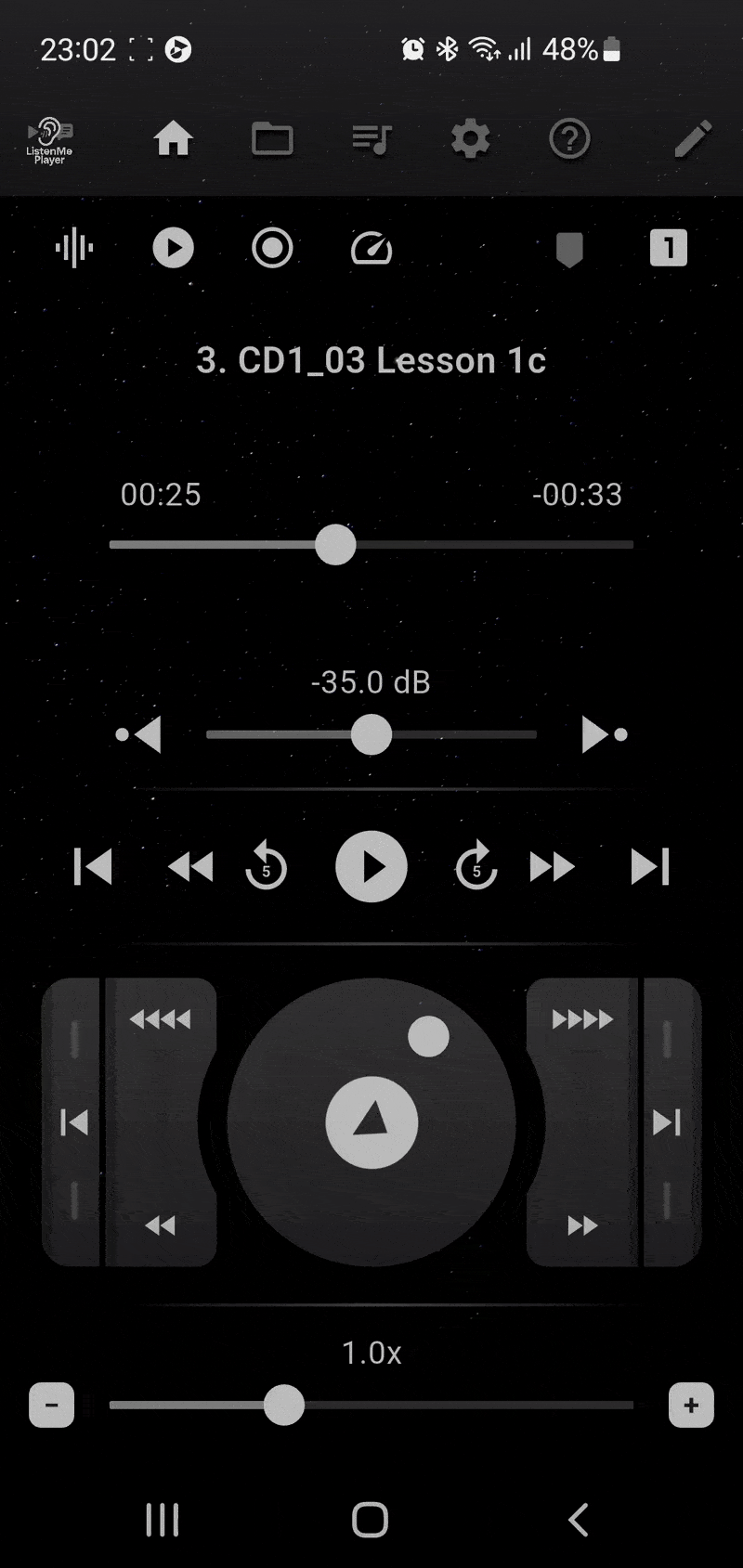
Task: Open the folder browser
Action: pos(272,140)
